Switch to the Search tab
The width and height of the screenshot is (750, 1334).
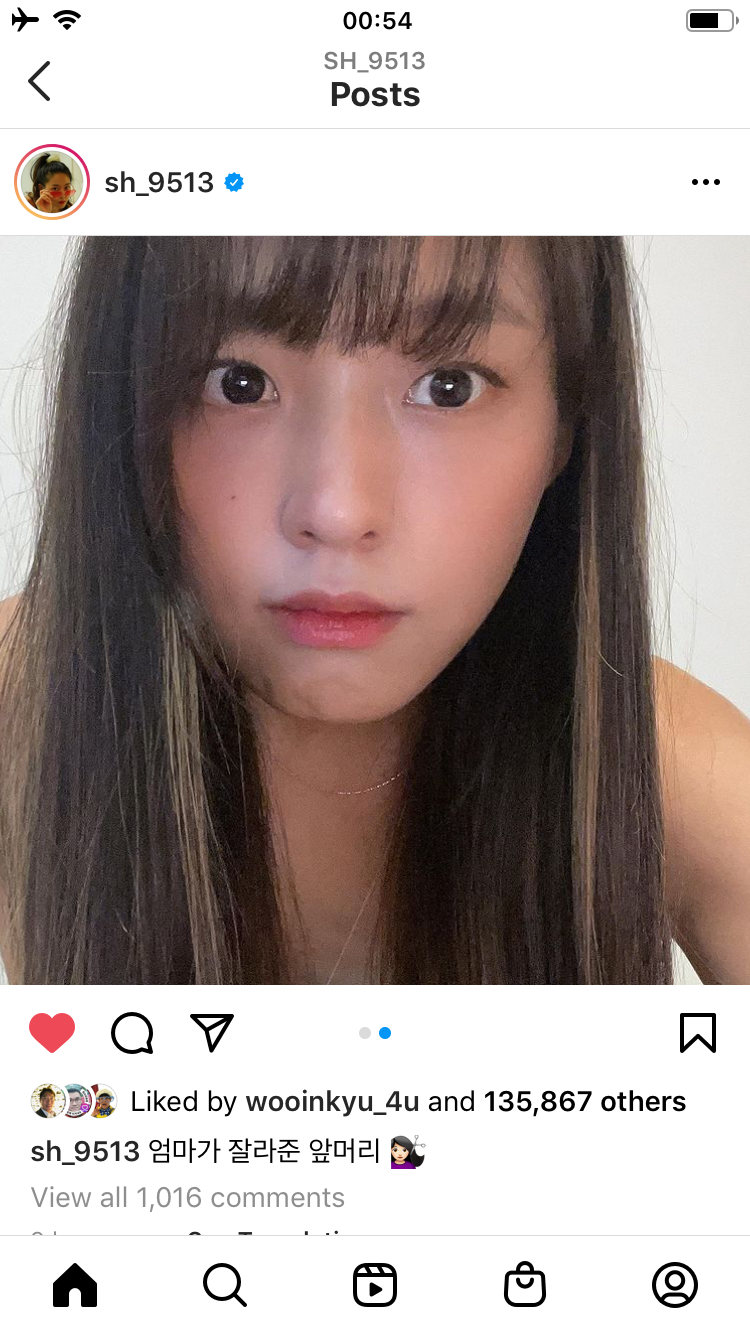pyautogui.click(x=224, y=1285)
